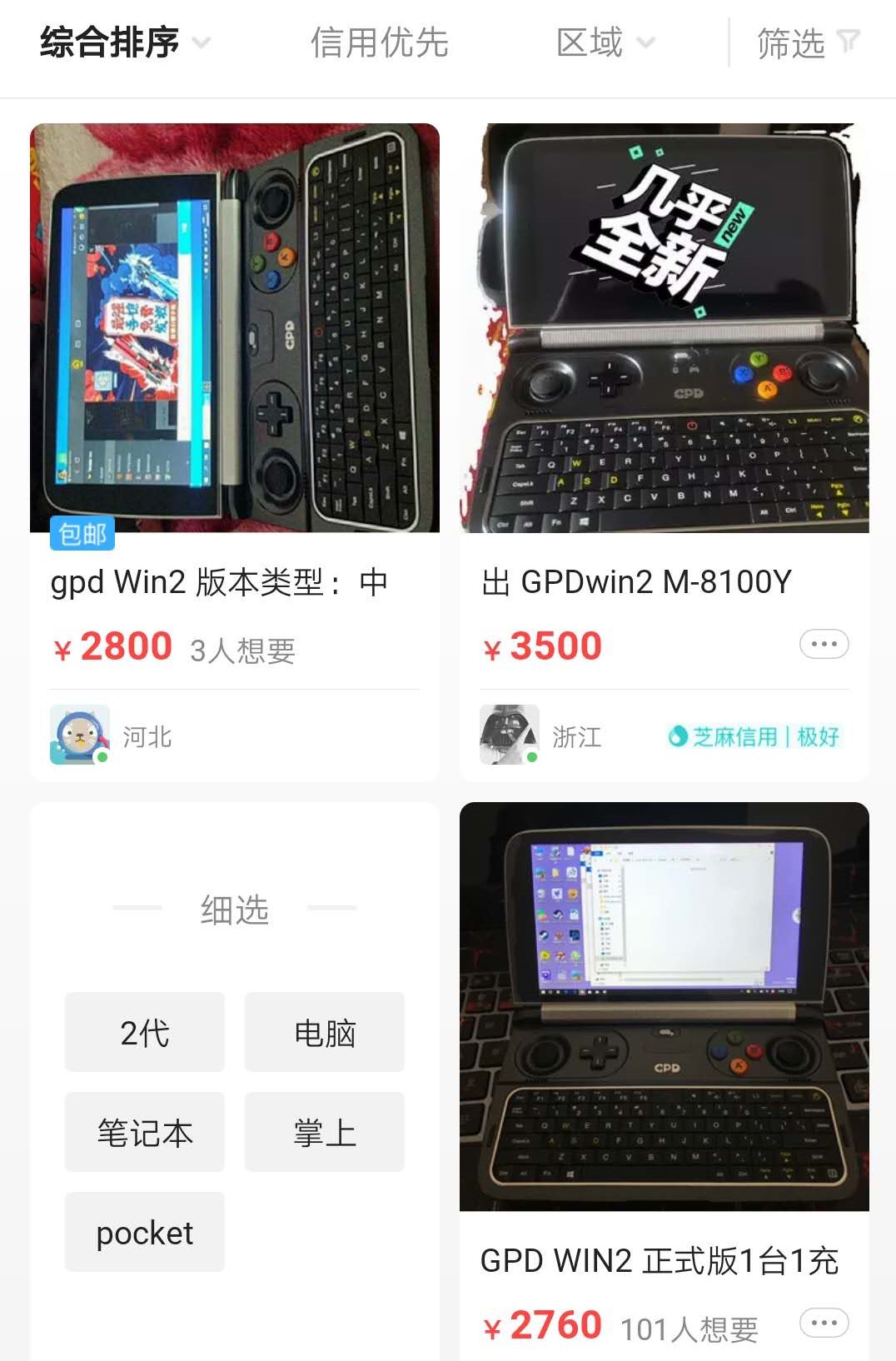Open the Darth Vader seller avatar from 浙江

tap(508, 736)
